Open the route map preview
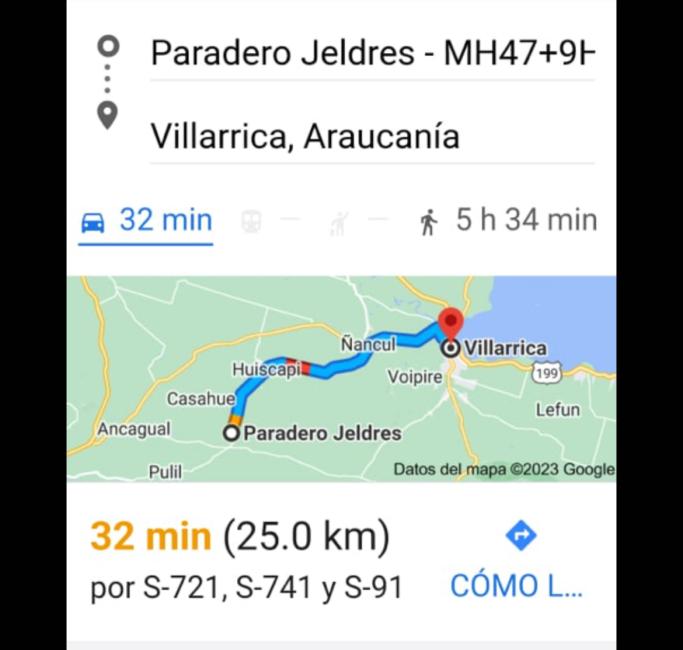This screenshot has height=650, width=683. point(341,379)
